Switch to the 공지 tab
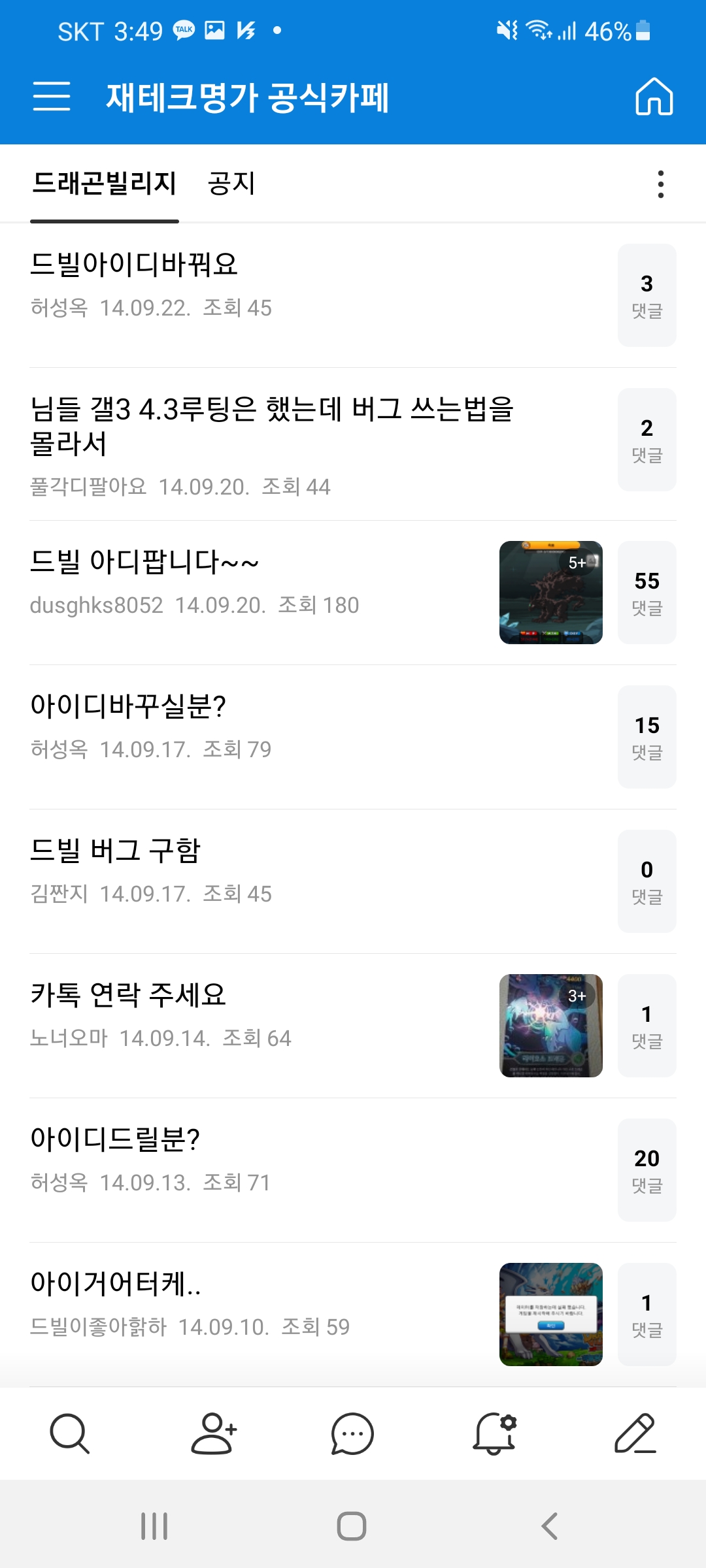The image size is (706, 1568). [x=231, y=184]
